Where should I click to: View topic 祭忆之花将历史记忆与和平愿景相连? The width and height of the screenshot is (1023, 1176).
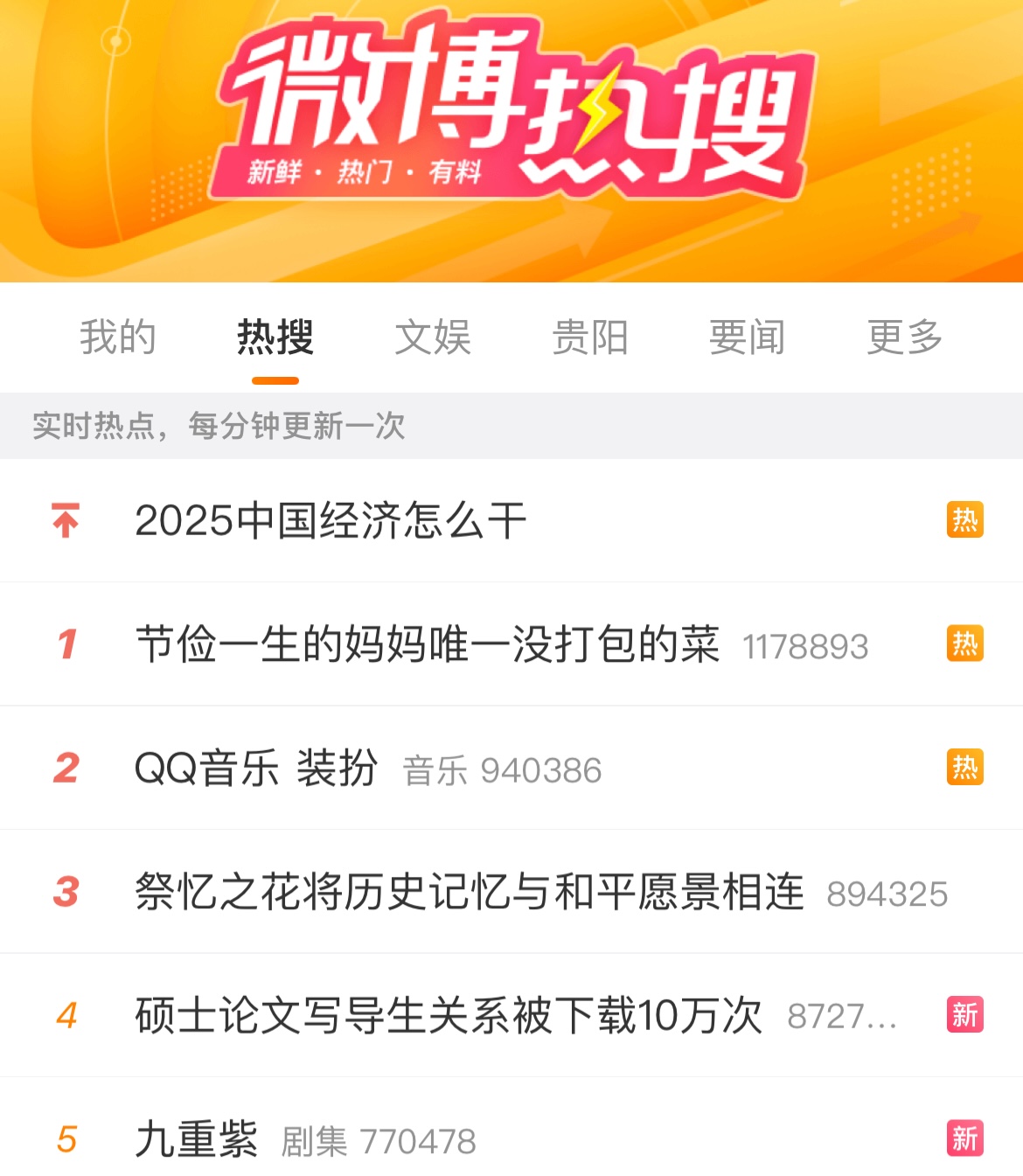(x=469, y=893)
